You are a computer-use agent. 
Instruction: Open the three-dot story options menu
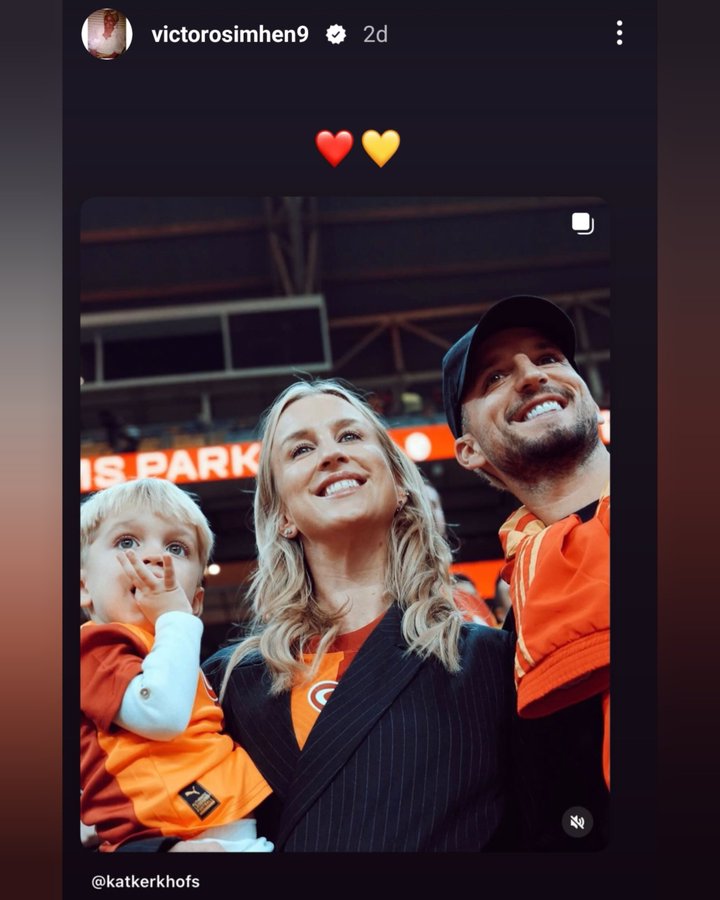619,34
